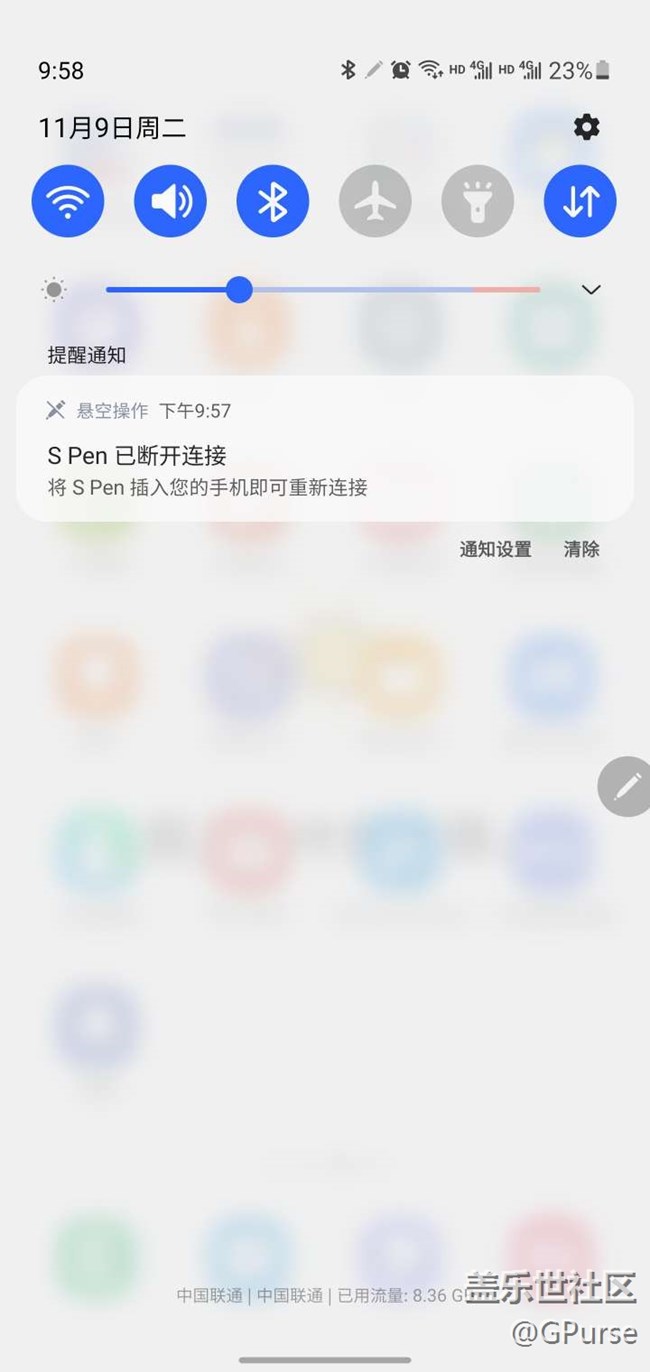This screenshot has height=1372, width=650.
Task: Open 通知设置 notification settings
Action: pyautogui.click(x=495, y=549)
